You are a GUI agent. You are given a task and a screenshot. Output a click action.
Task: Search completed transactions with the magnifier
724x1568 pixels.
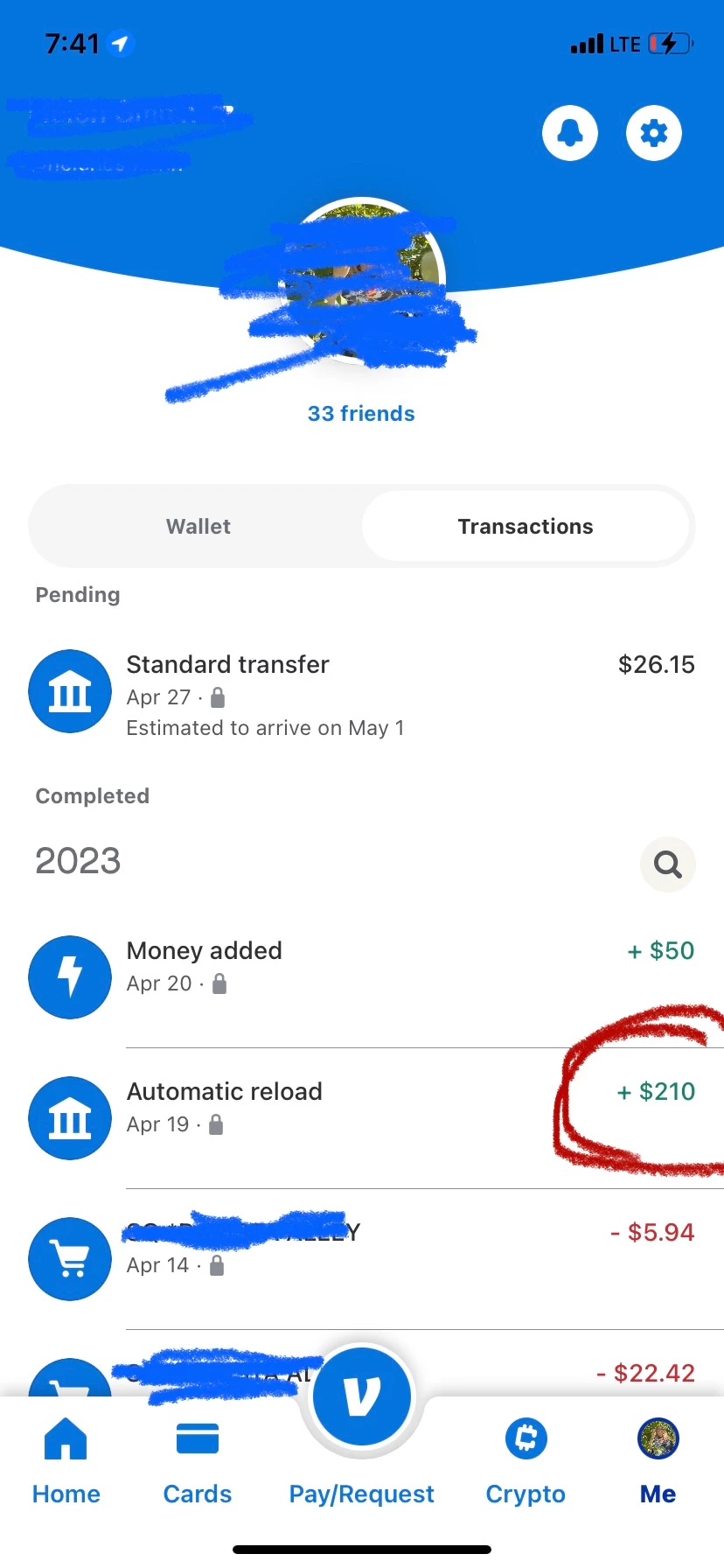point(668,864)
